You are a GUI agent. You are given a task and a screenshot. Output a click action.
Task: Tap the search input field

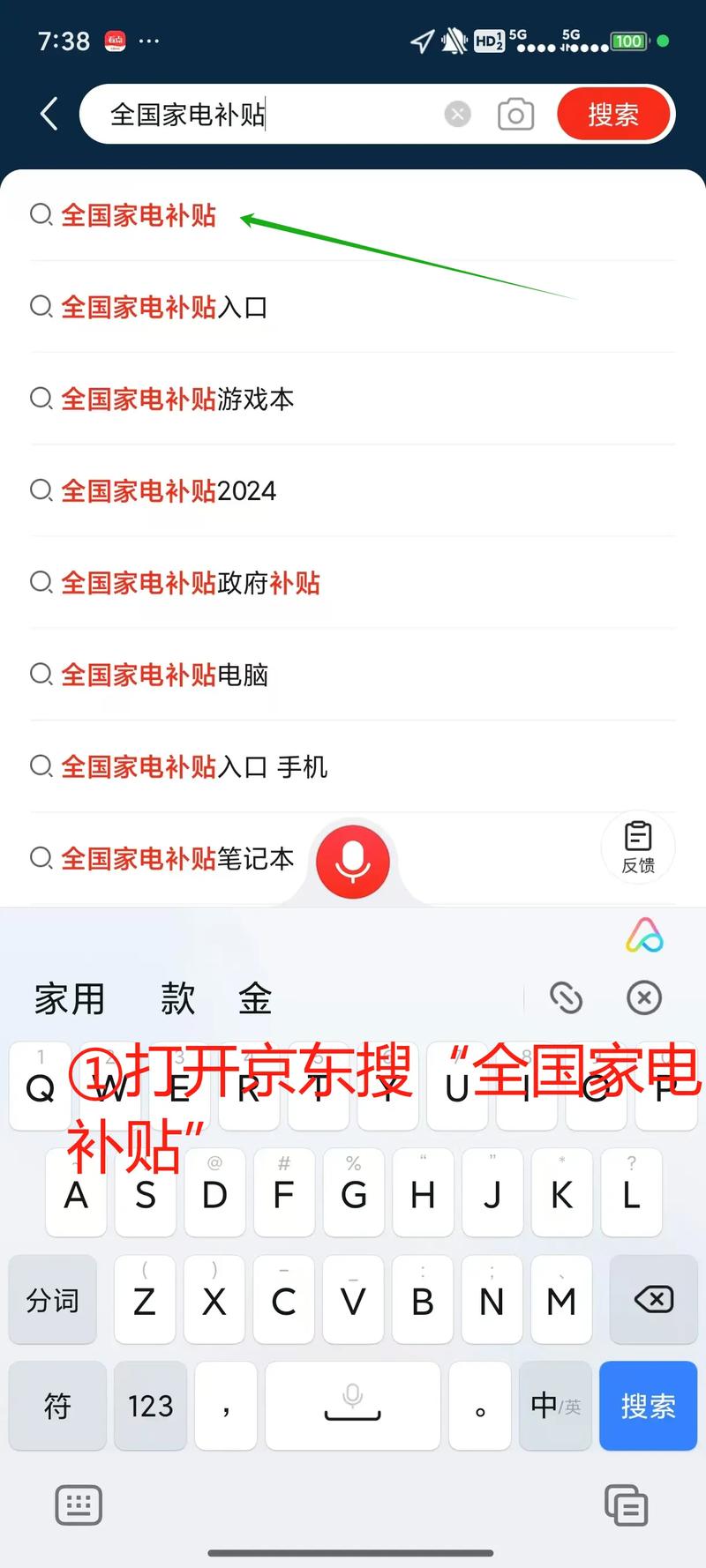pyautogui.click(x=265, y=113)
